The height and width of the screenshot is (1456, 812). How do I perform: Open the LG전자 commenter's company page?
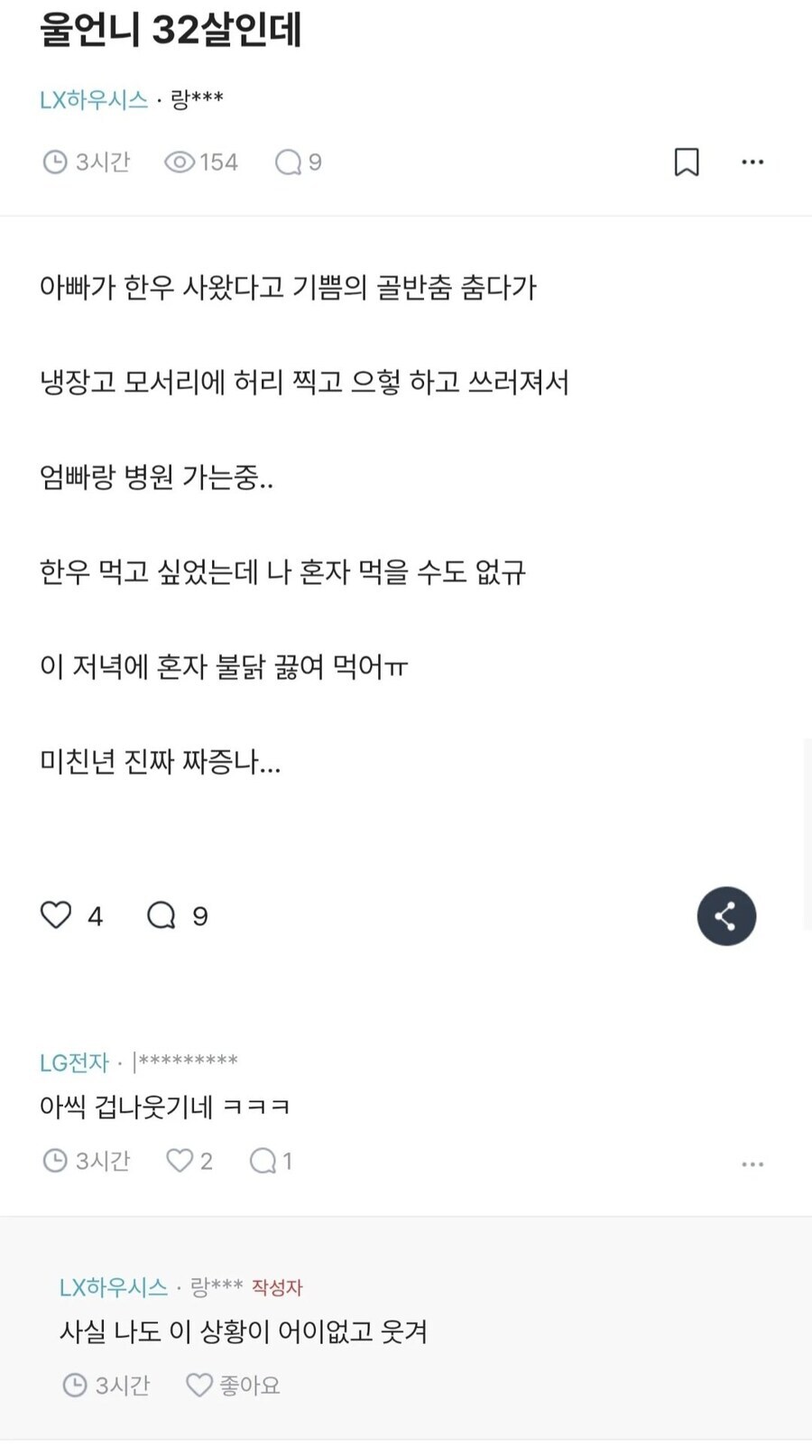[x=76, y=1062]
